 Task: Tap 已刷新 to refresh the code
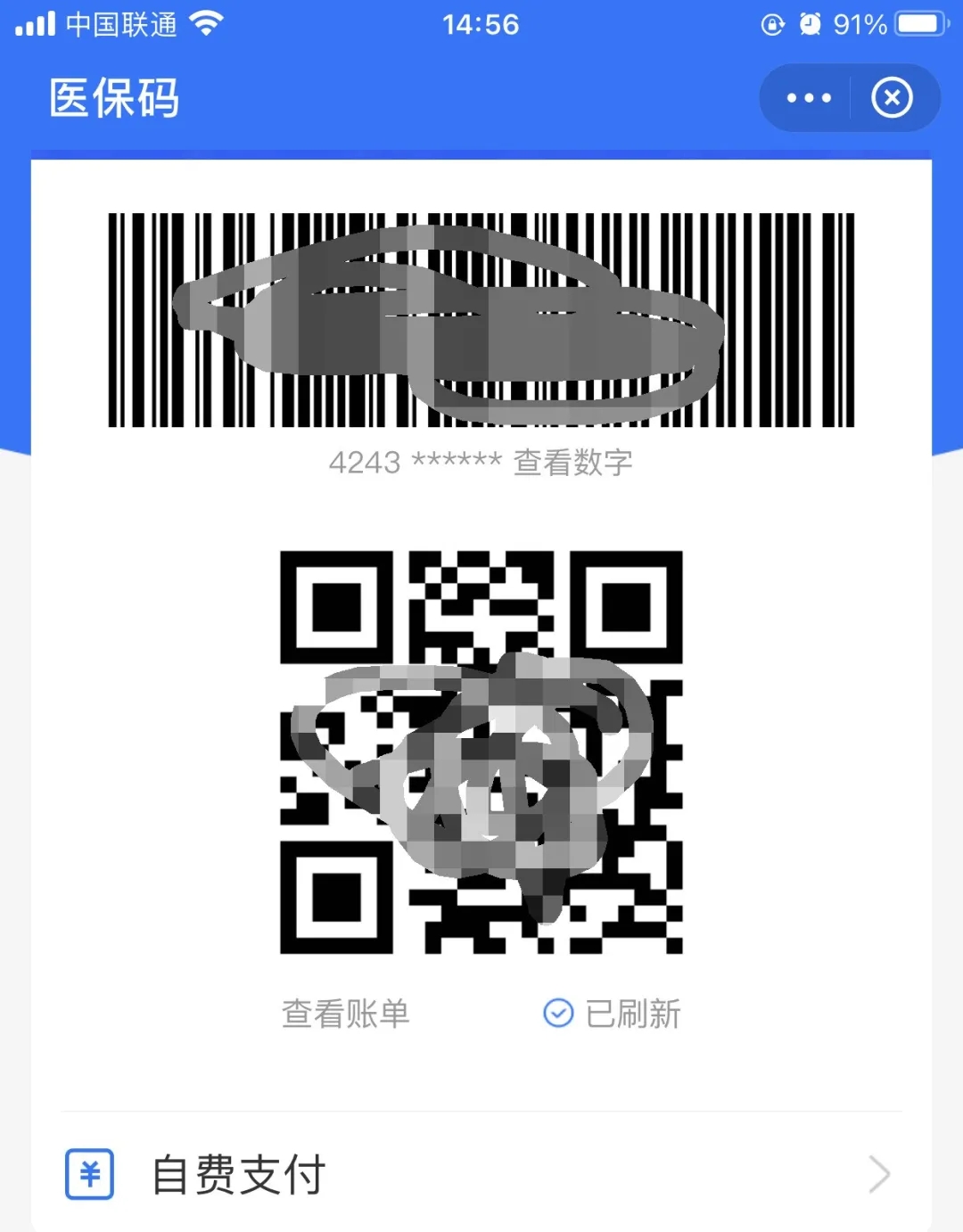[x=613, y=1014]
